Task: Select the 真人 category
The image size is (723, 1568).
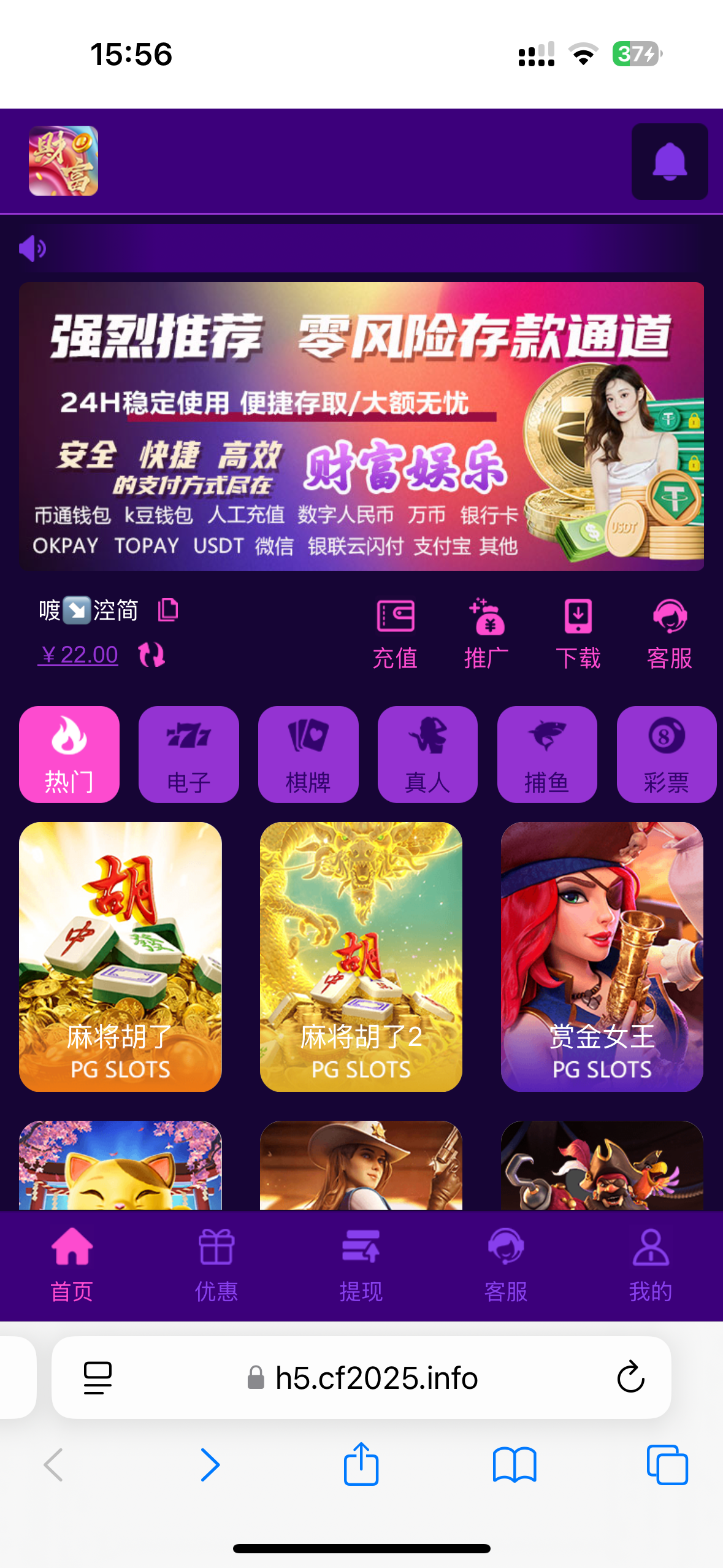Action: [x=427, y=754]
